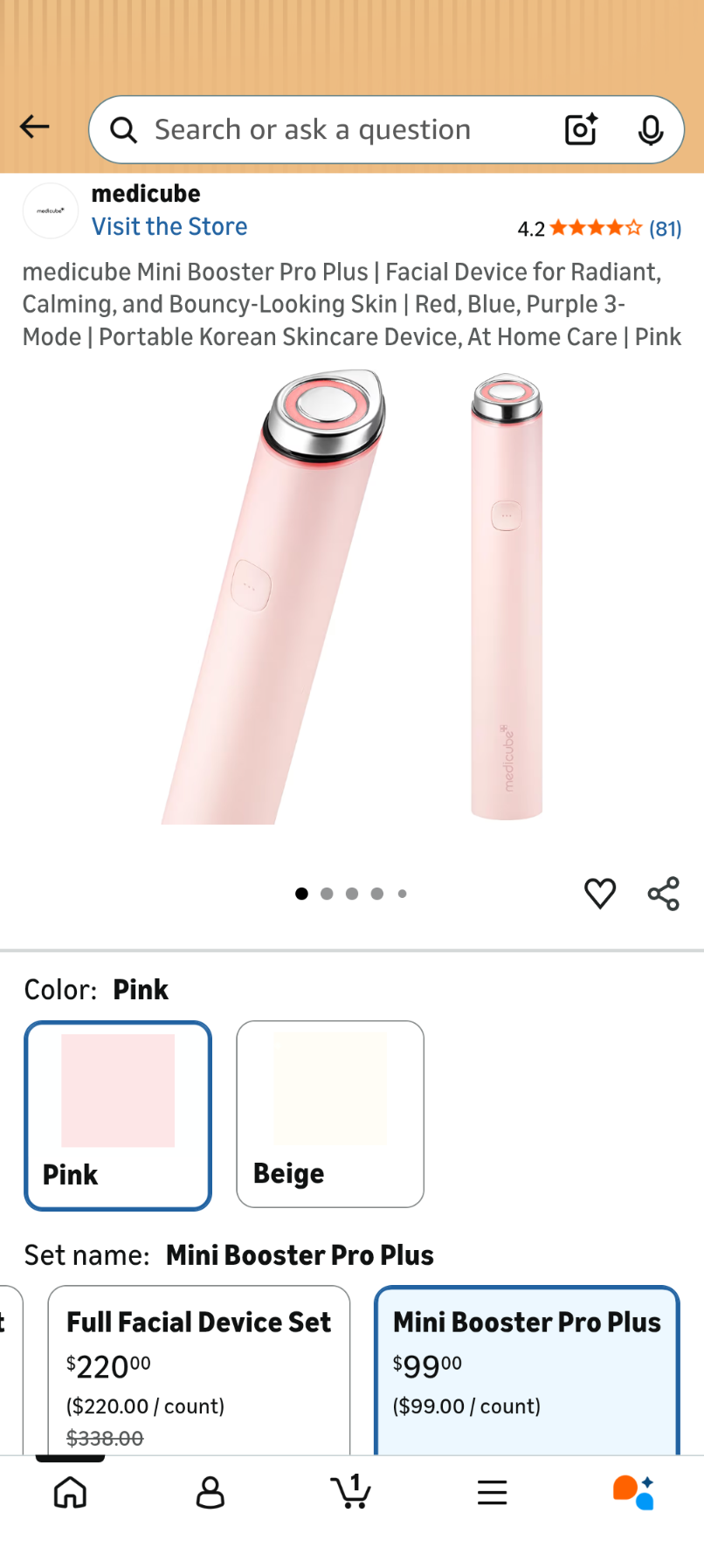The image size is (704, 1568).
Task: Launch the AI shopping assistant
Action: coord(633,1493)
